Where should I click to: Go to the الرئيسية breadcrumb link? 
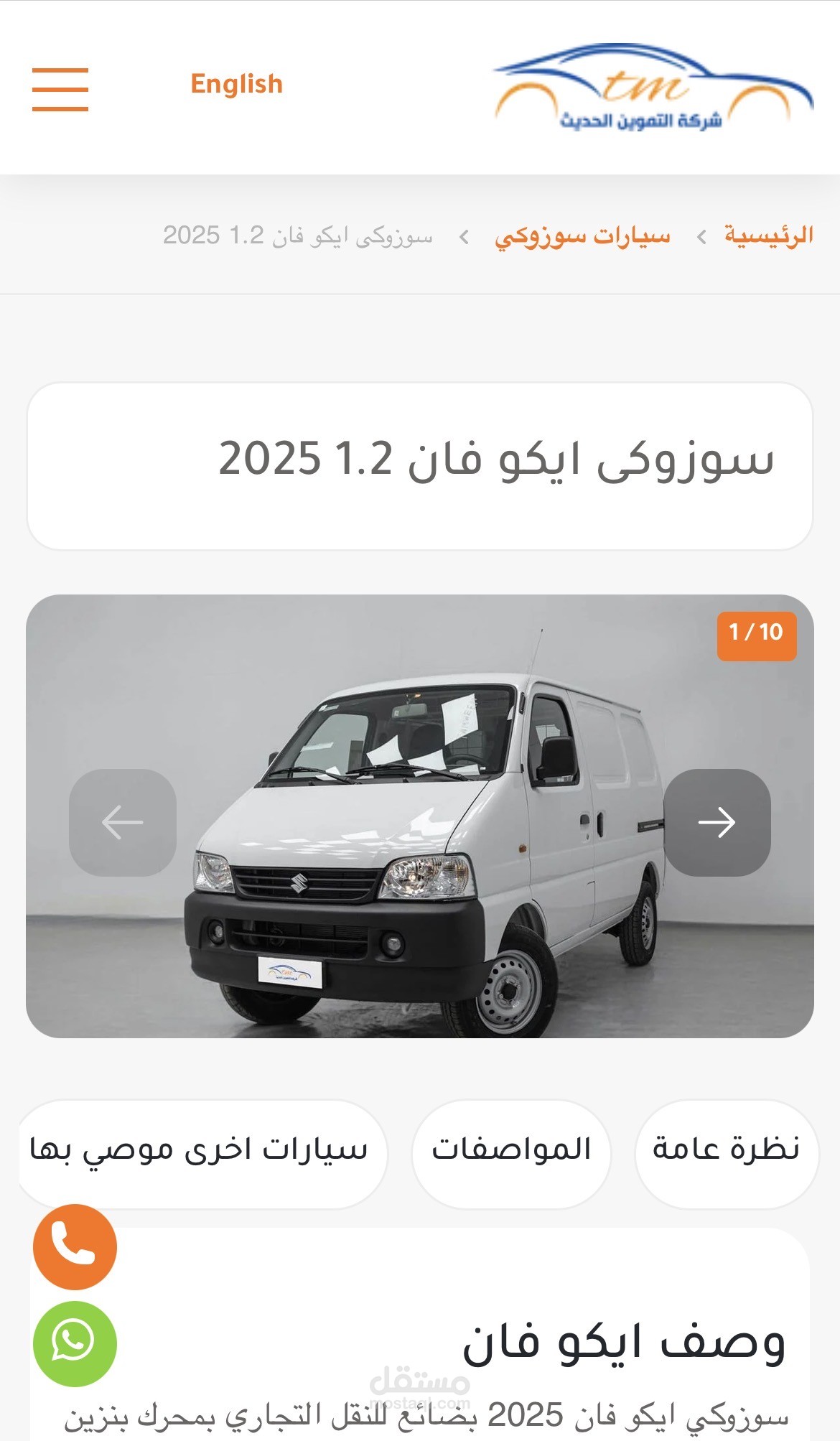[x=769, y=235]
